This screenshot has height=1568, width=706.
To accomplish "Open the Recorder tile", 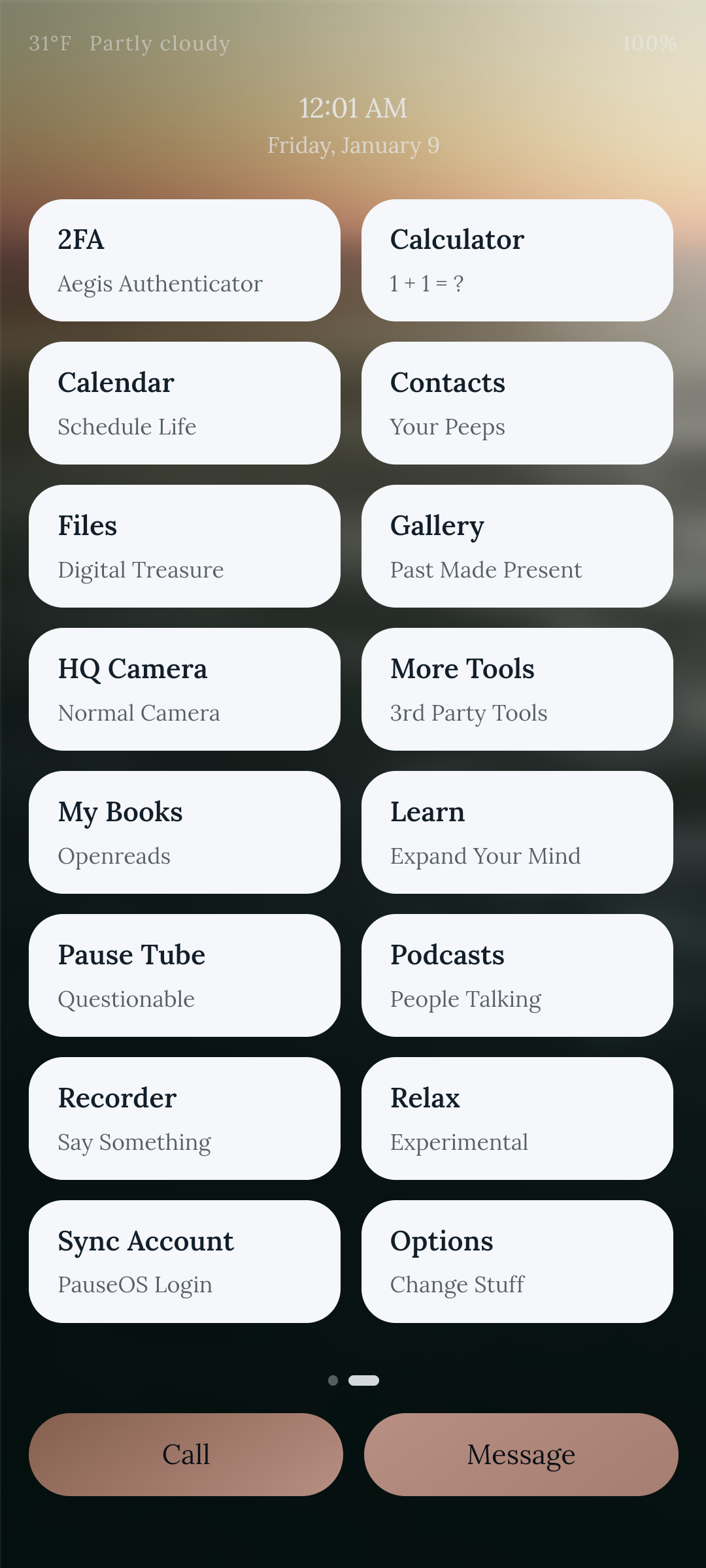I will tap(184, 1119).
